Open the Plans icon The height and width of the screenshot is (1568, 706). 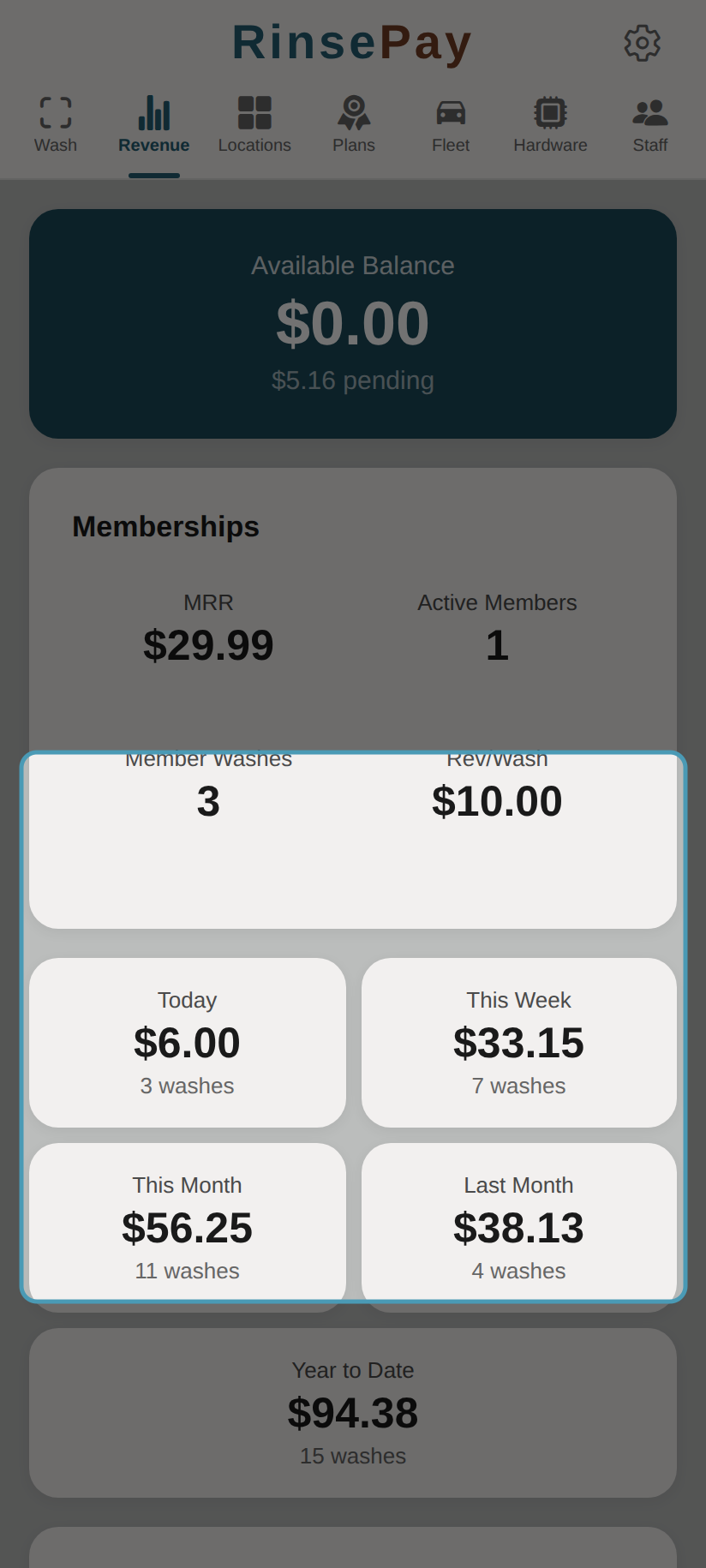point(353,111)
